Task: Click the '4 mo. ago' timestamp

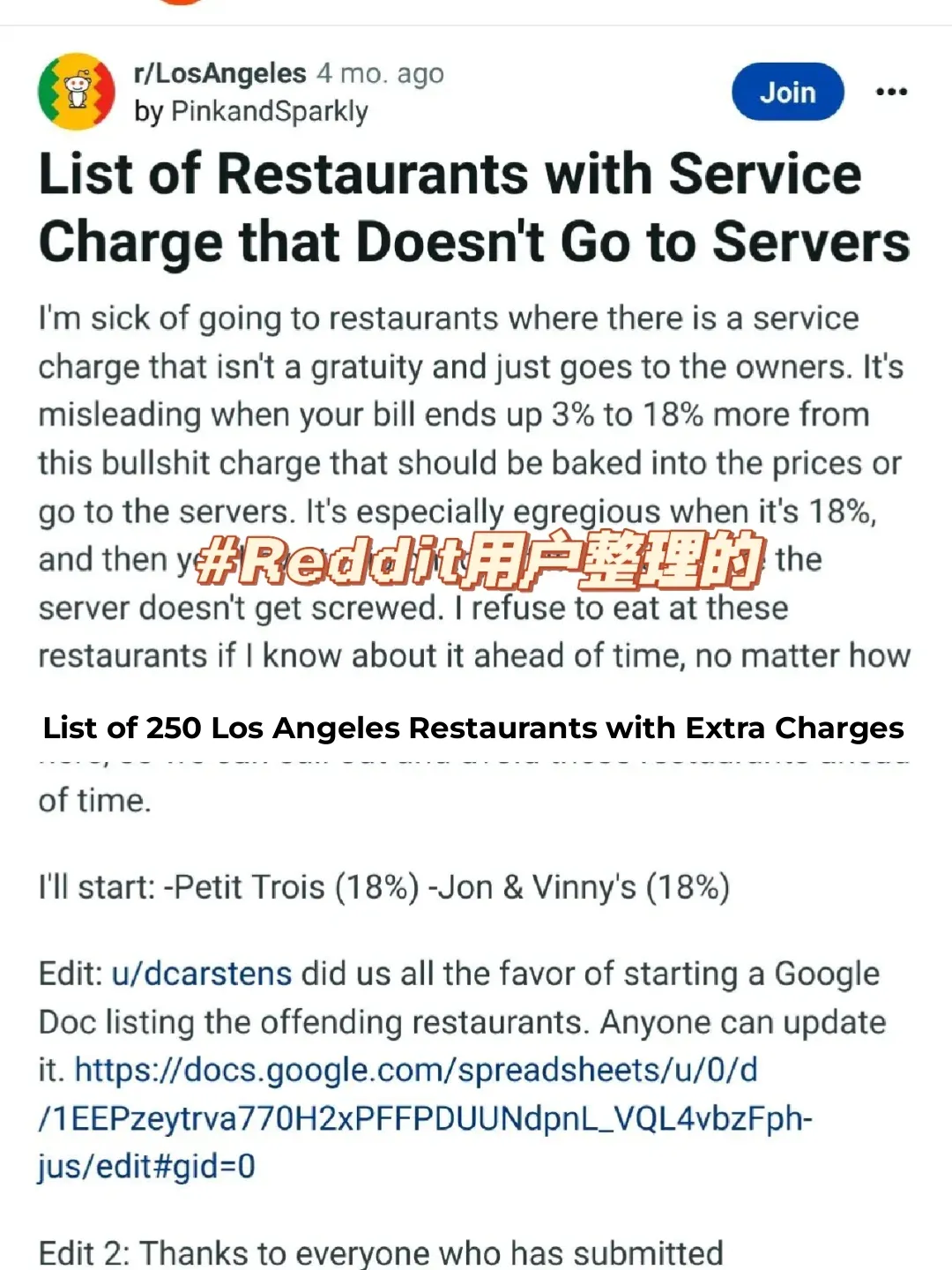Action: click(379, 73)
